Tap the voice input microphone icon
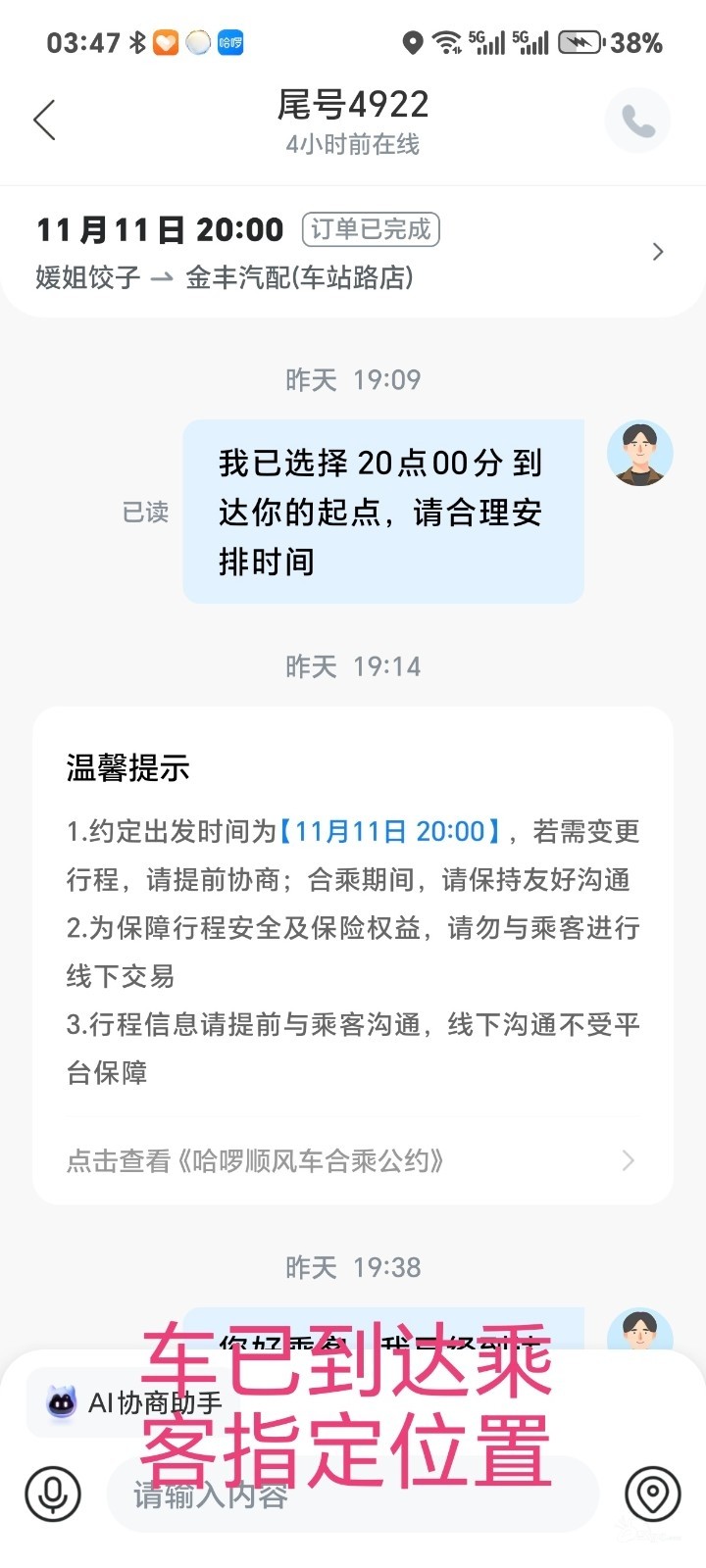 pos(53,1494)
